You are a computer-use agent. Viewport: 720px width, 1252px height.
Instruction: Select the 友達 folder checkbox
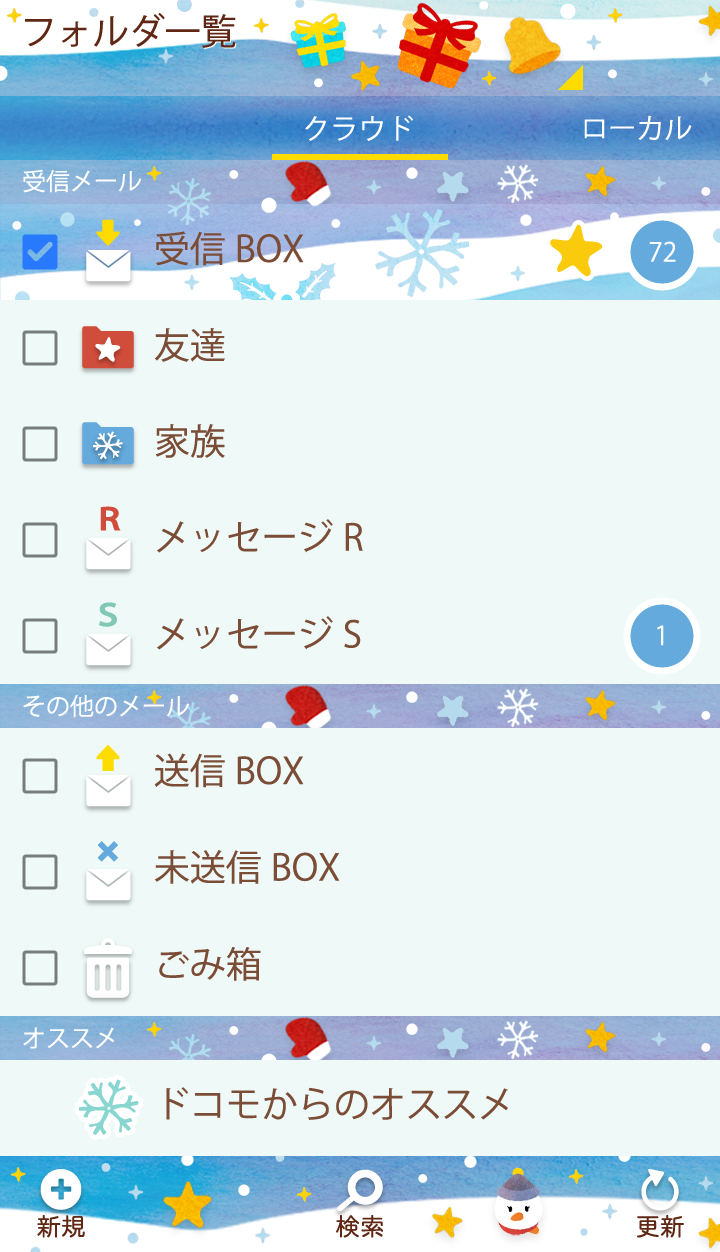point(40,348)
